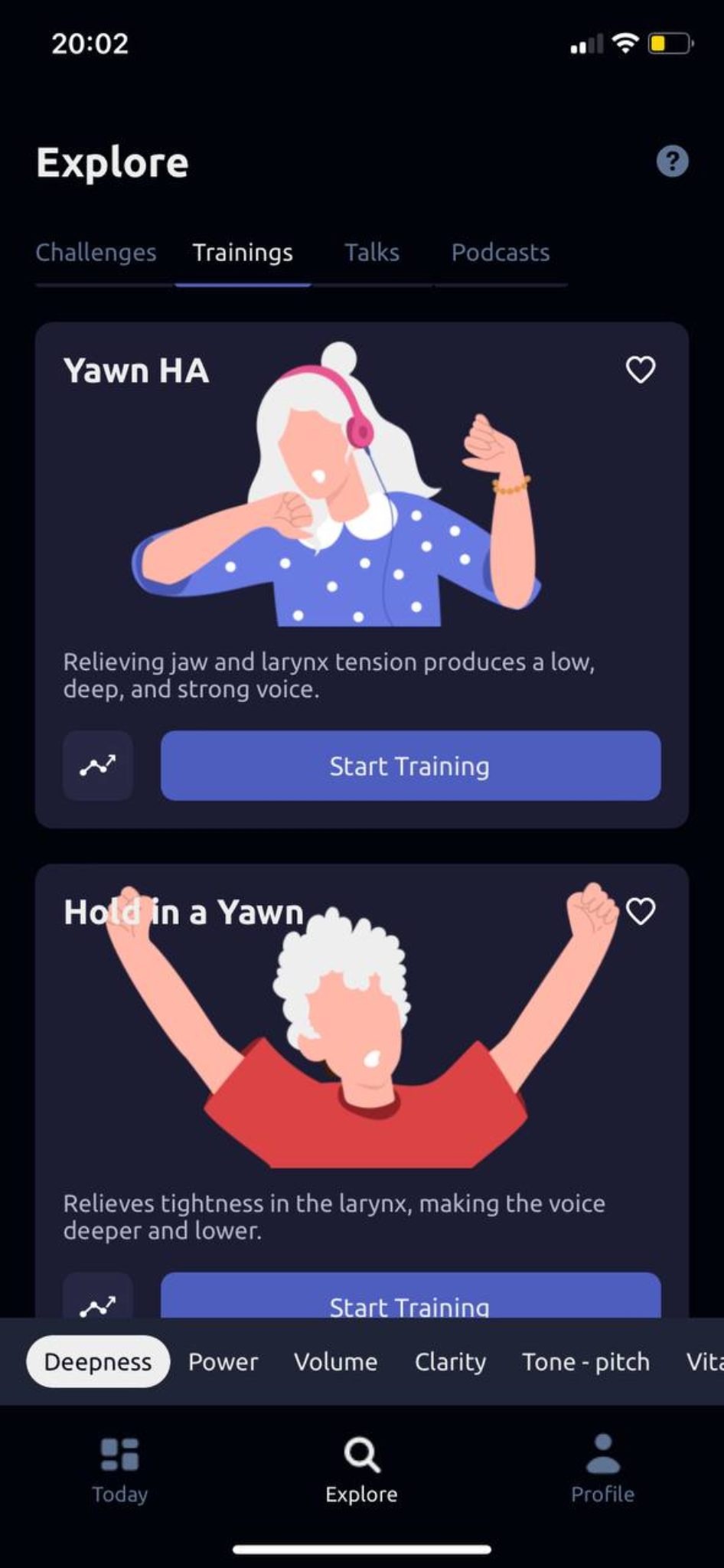The image size is (724, 1568).
Task: Start the Yawn HA training
Action: click(409, 766)
